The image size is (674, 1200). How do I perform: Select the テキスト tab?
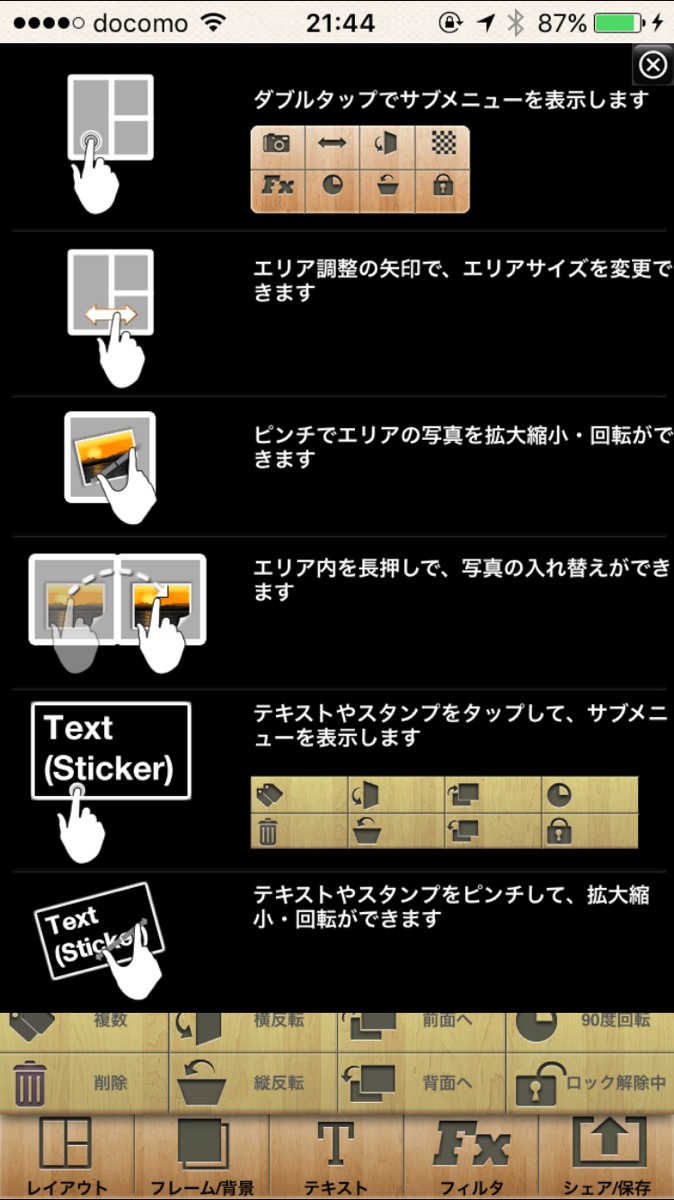pos(336,1156)
